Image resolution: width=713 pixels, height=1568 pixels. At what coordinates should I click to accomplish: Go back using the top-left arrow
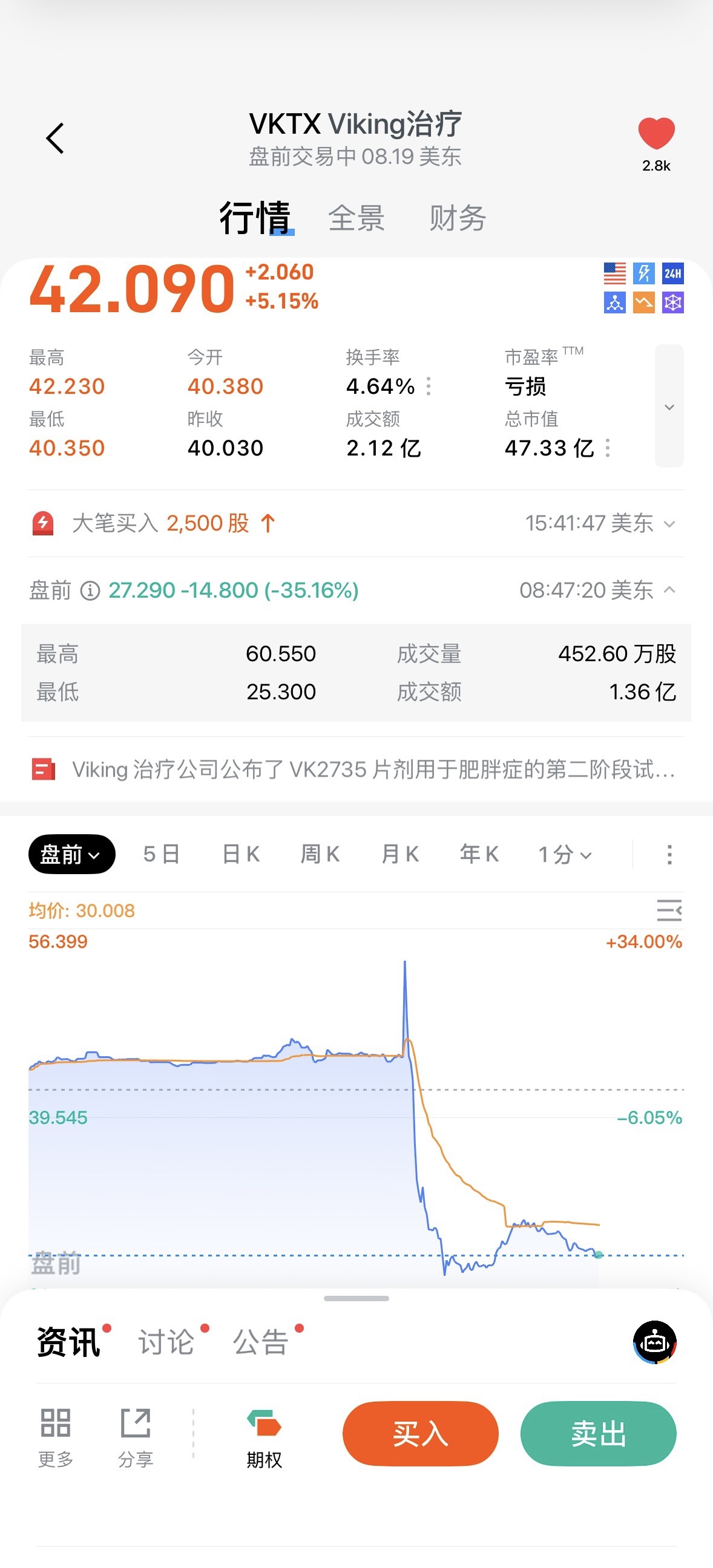pos(56,138)
